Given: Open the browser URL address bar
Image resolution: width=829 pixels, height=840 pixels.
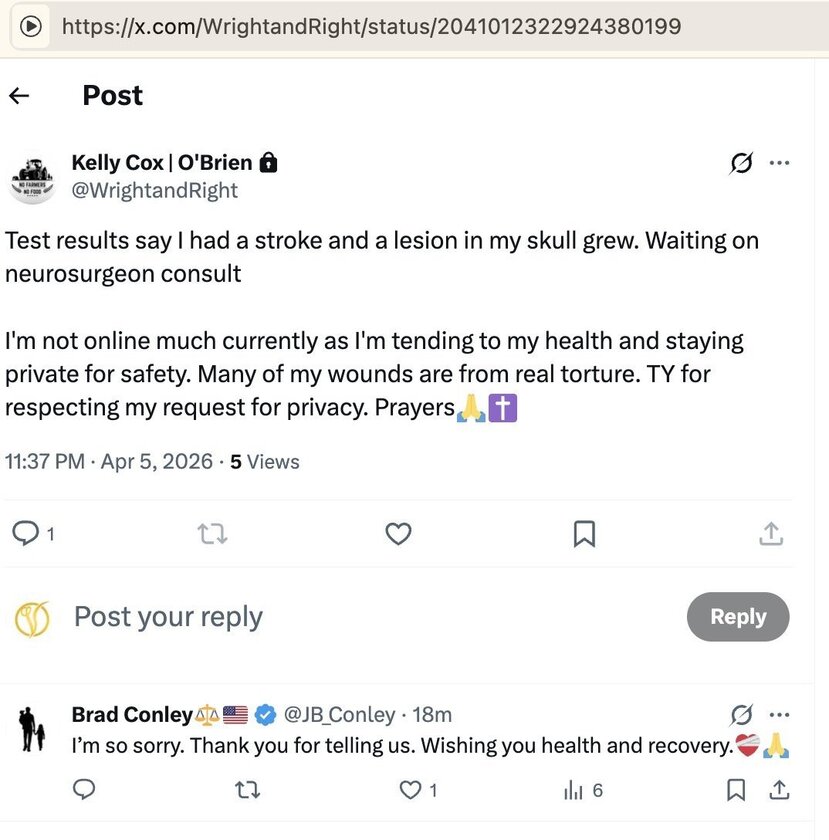Looking at the screenshot, I should [x=372, y=26].
